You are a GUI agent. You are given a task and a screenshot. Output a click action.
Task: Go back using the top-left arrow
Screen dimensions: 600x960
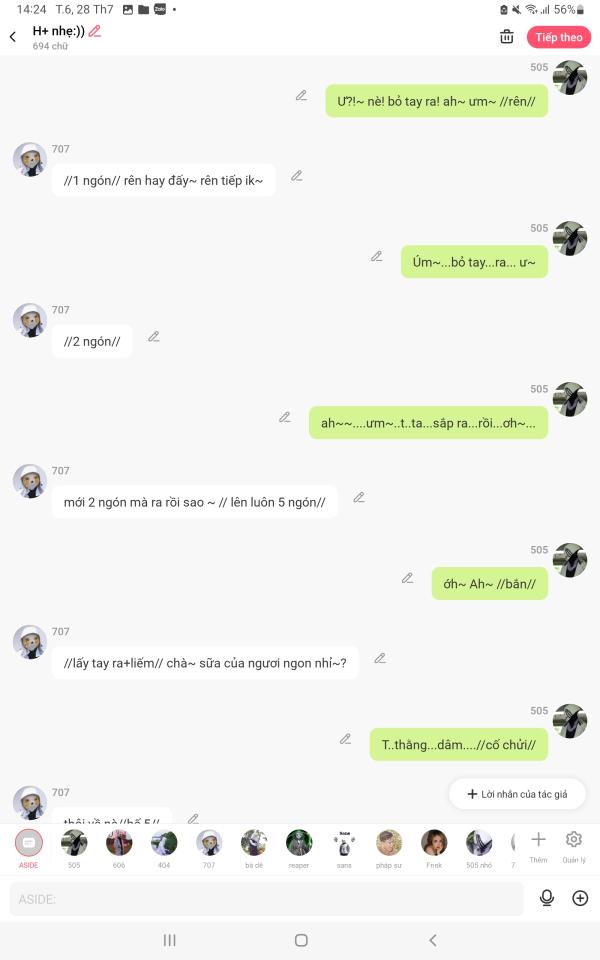tap(13, 37)
